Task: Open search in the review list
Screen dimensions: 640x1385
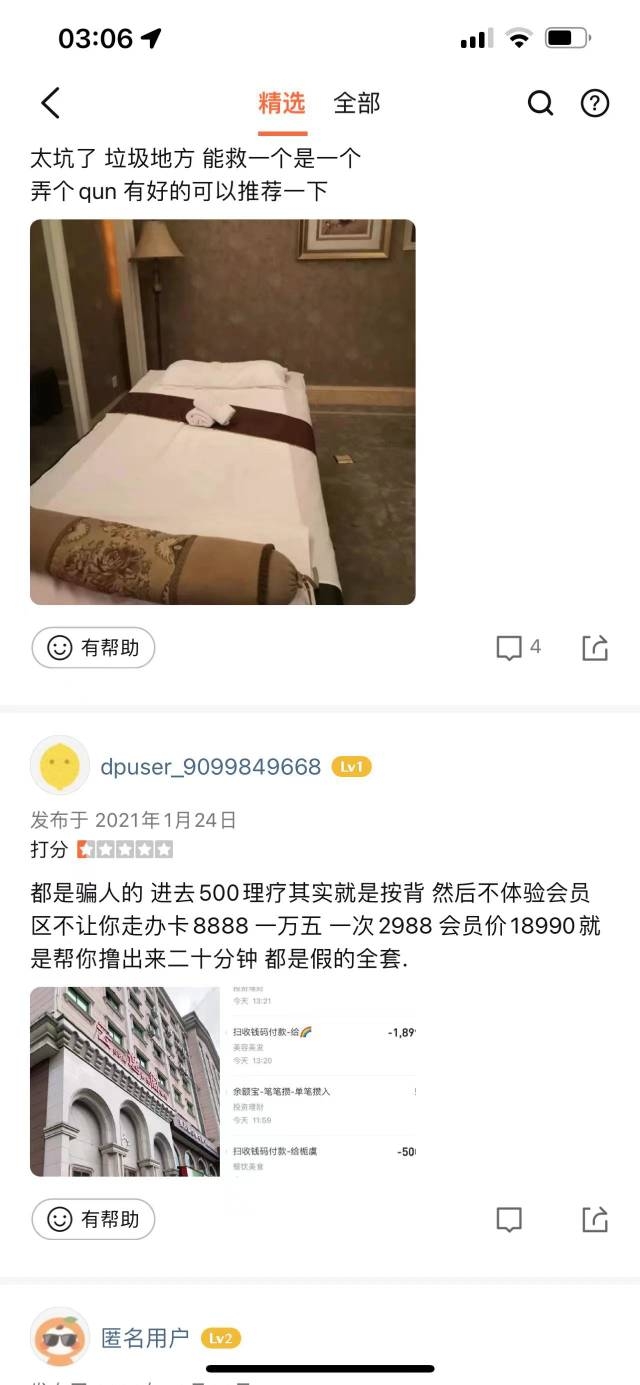Action: click(x=540, y=103)
